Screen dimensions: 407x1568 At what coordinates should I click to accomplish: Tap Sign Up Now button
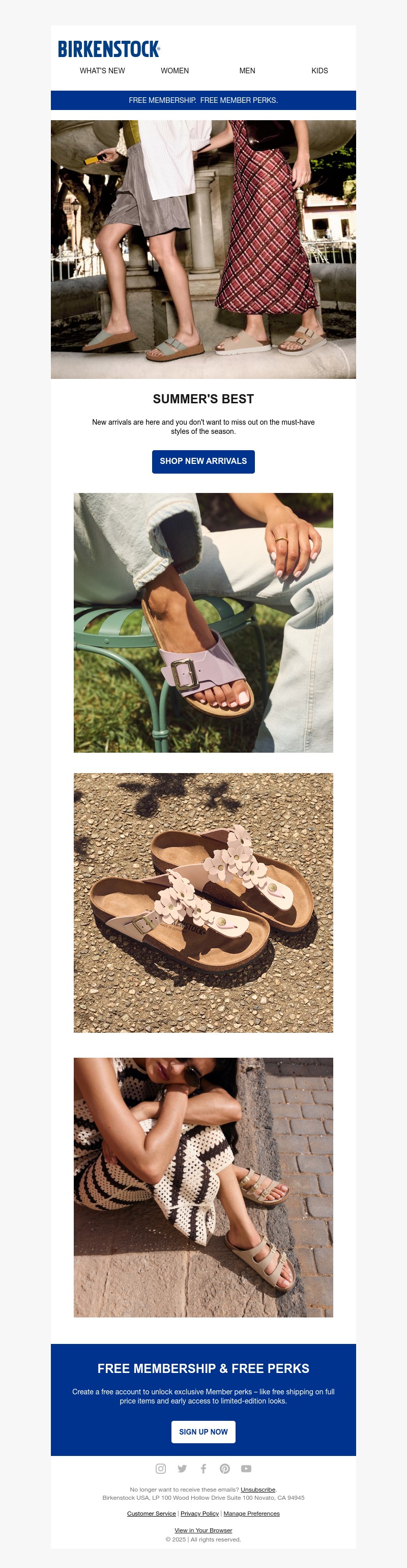tap(203, 1432)
